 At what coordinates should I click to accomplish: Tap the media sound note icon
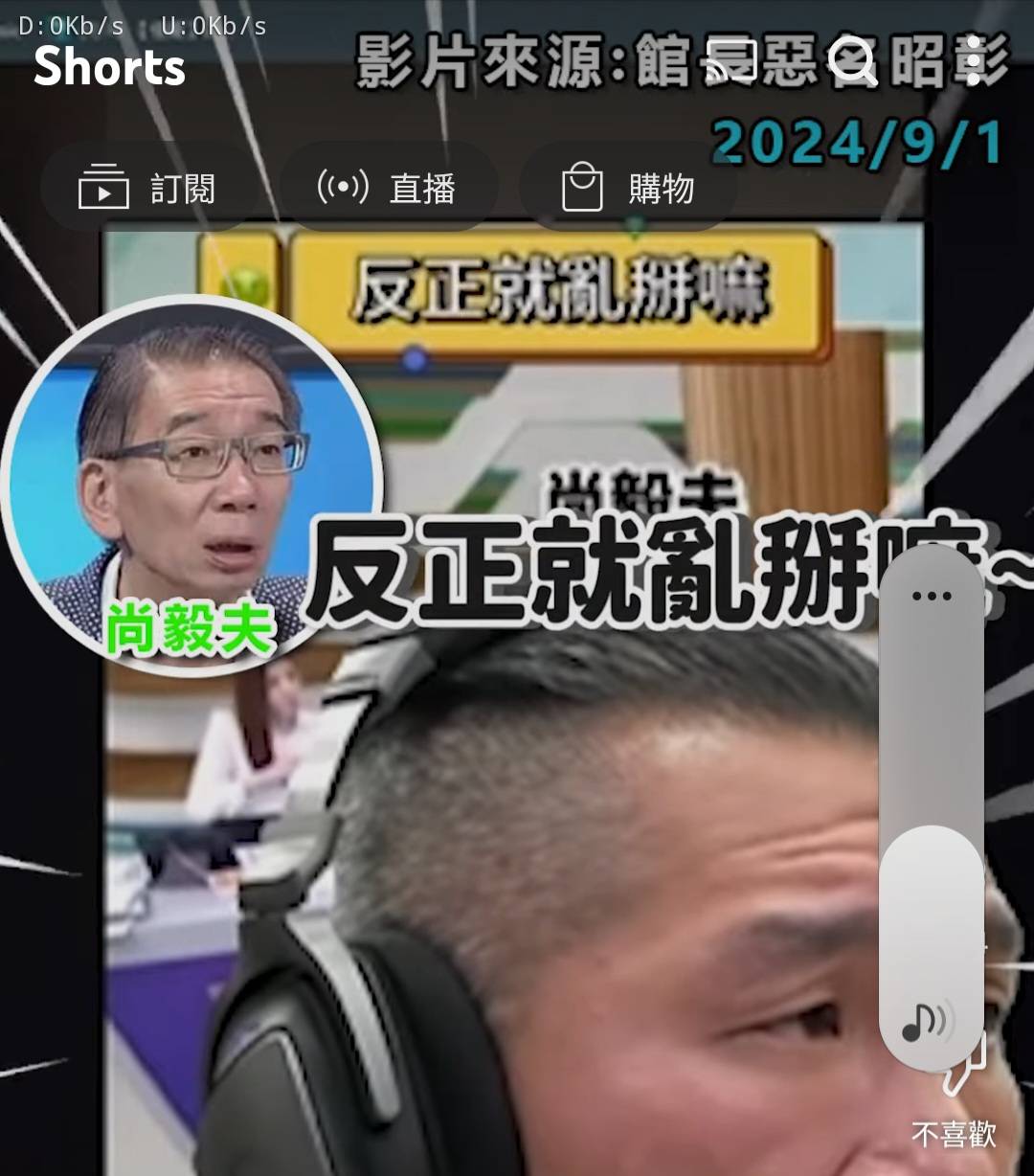click(x=927, y=1023)
